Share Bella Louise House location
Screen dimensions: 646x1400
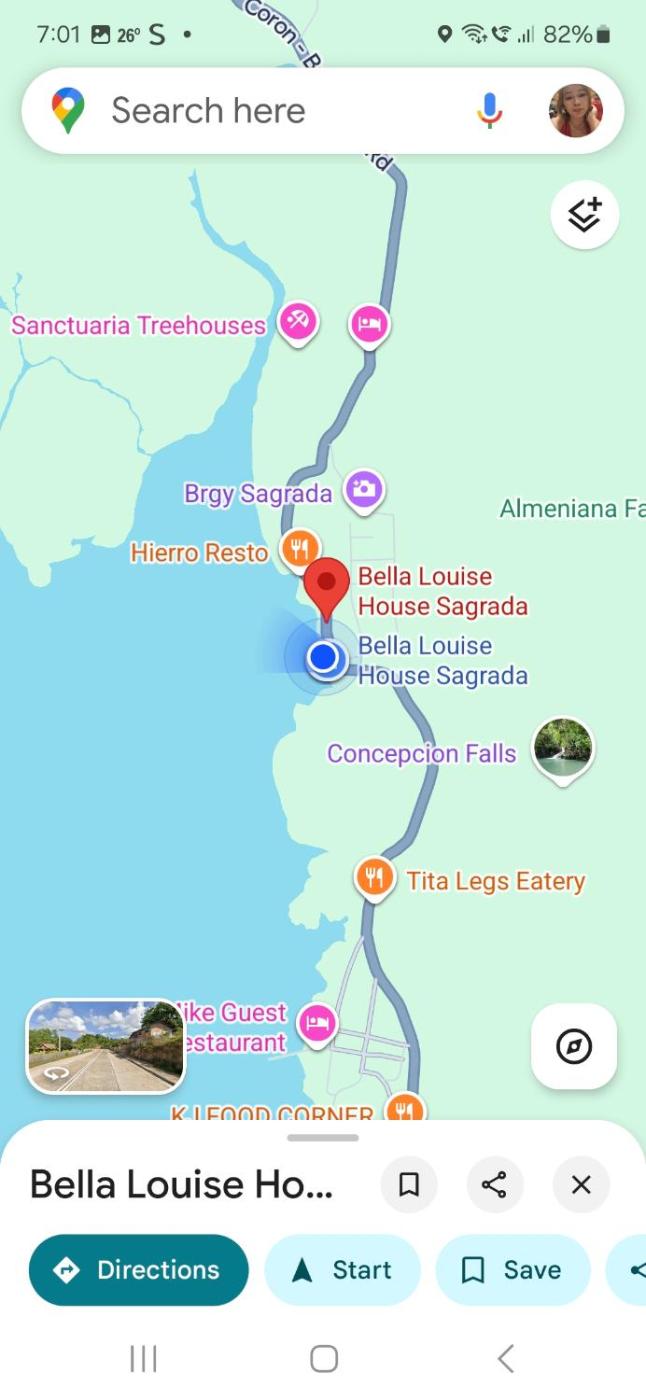click(495, 1185)
